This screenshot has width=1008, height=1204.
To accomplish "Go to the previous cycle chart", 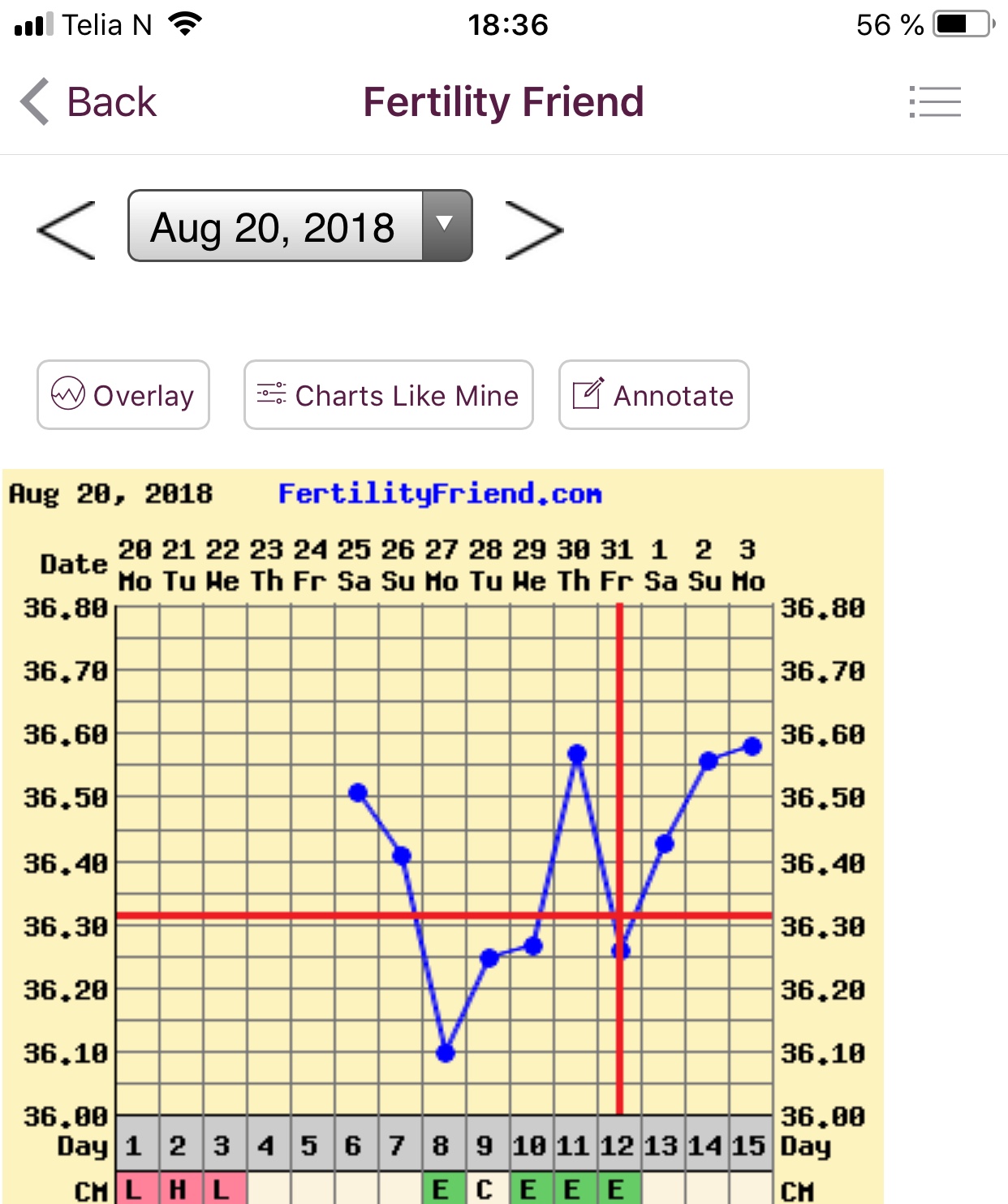I will coord(67,230).
